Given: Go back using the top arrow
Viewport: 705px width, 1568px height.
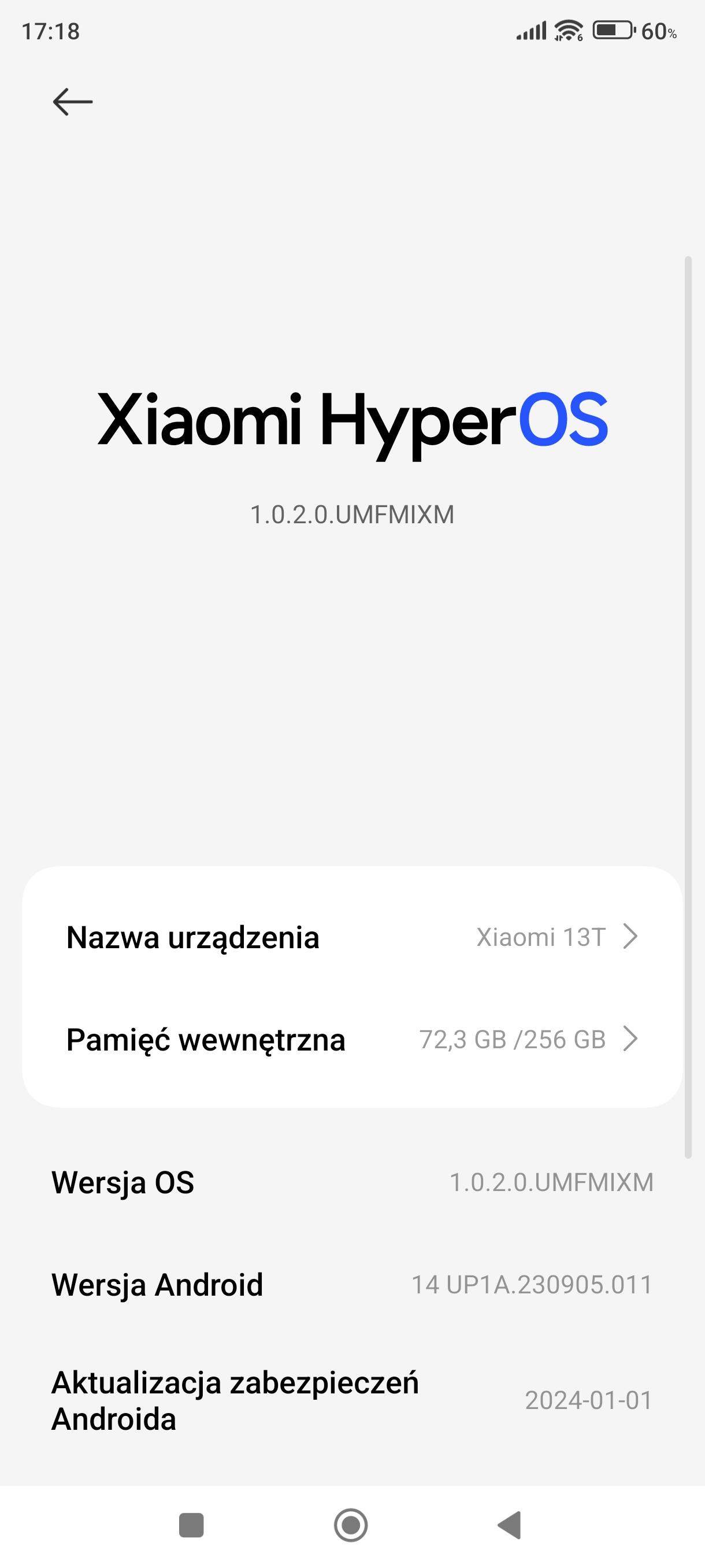Looking at the screenshot, I should (x=72, y=102).
